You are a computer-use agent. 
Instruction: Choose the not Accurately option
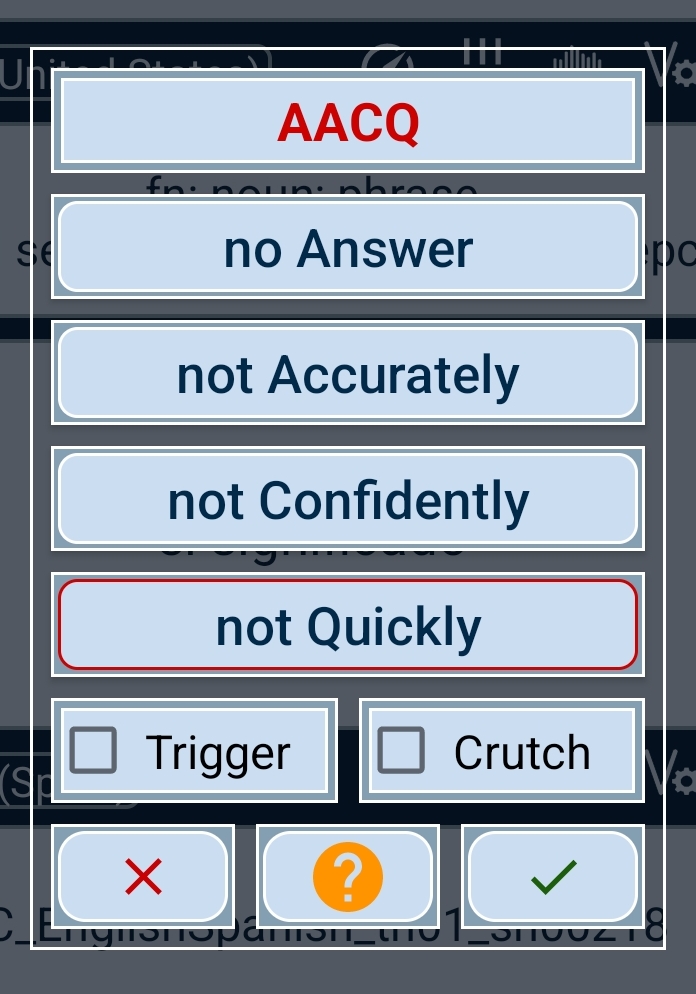pyautogui.click(x=348, y=373)
